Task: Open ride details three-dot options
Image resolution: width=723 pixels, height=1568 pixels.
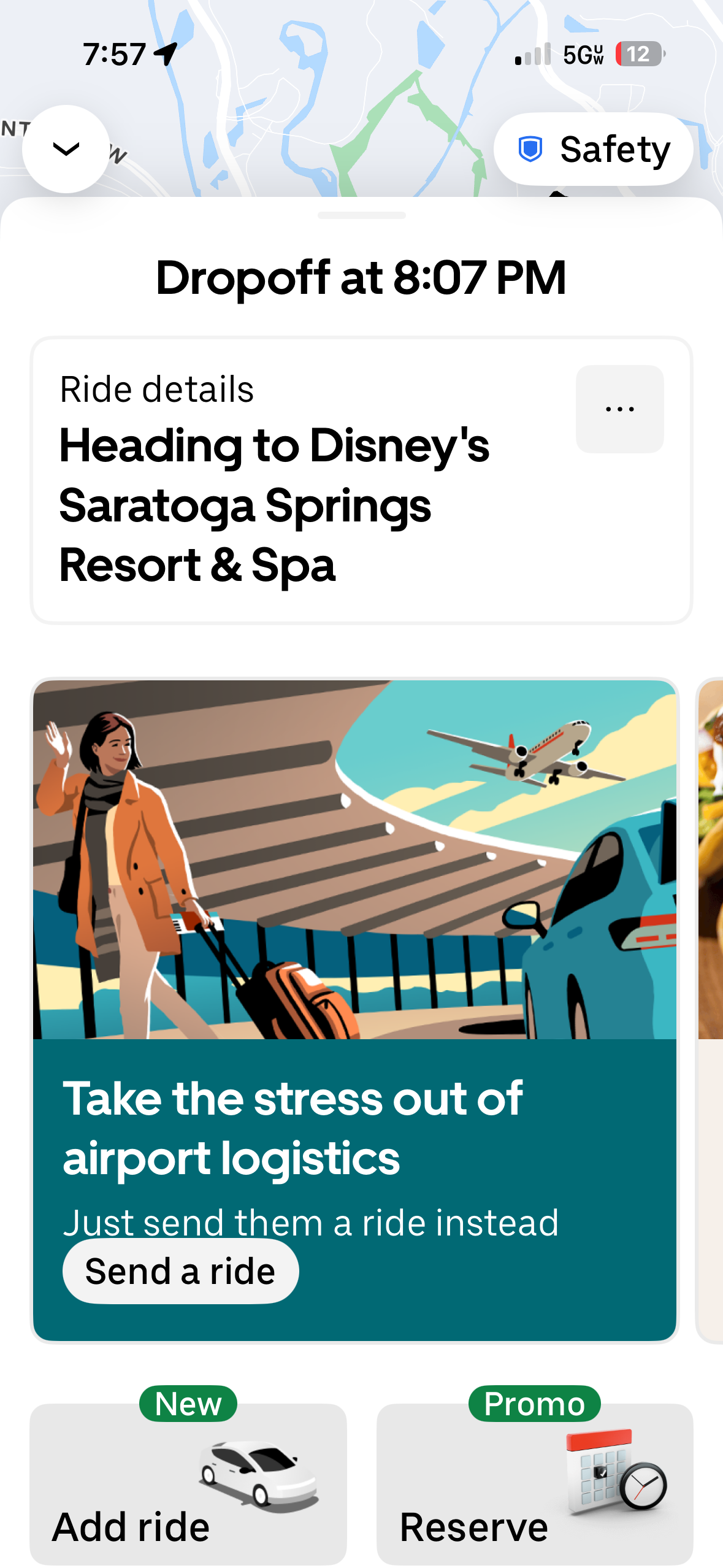Action: (619, 409)
